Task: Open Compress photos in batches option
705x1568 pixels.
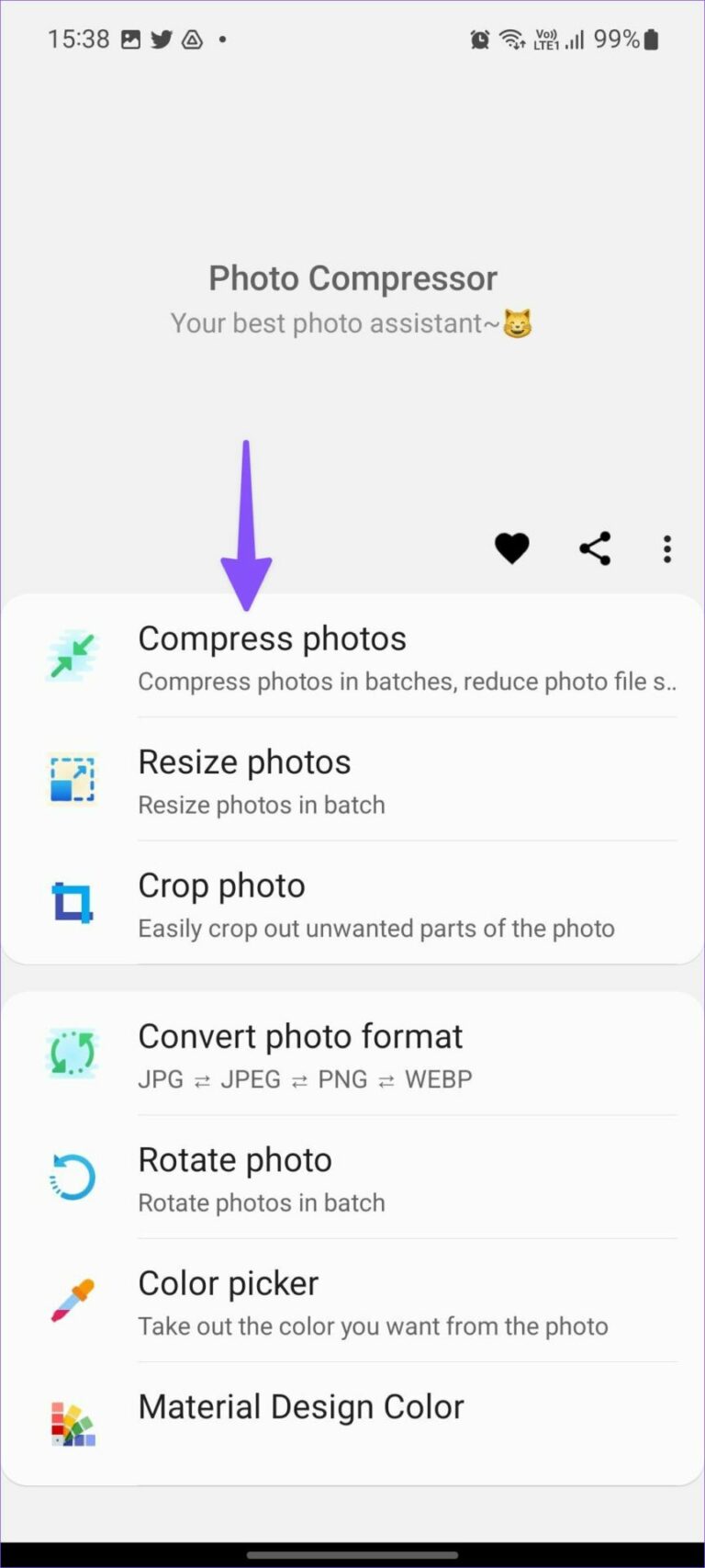Action: [x=367, y=655]
